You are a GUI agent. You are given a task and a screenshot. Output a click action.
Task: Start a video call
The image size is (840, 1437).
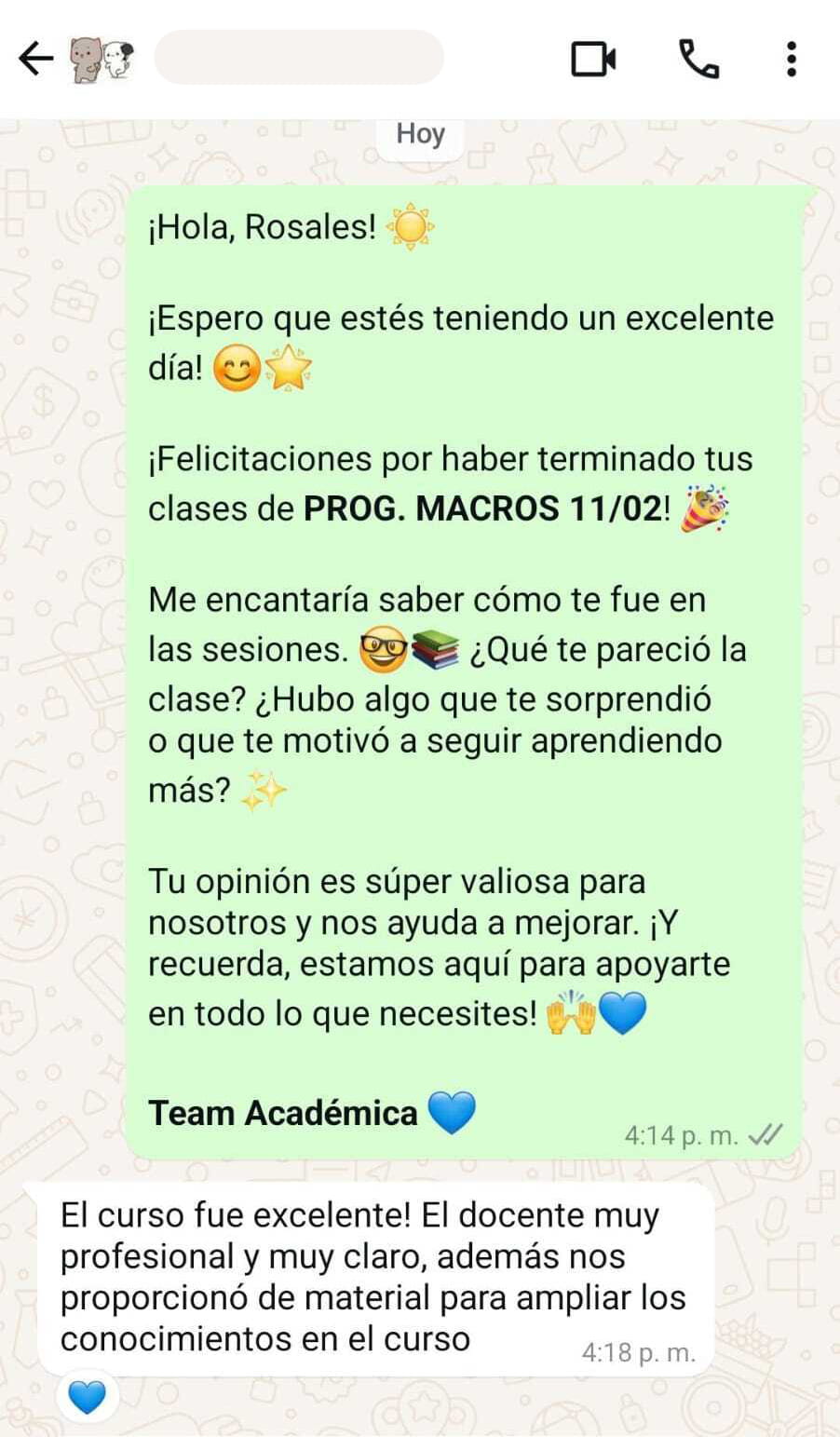click(x=593, y=60)
